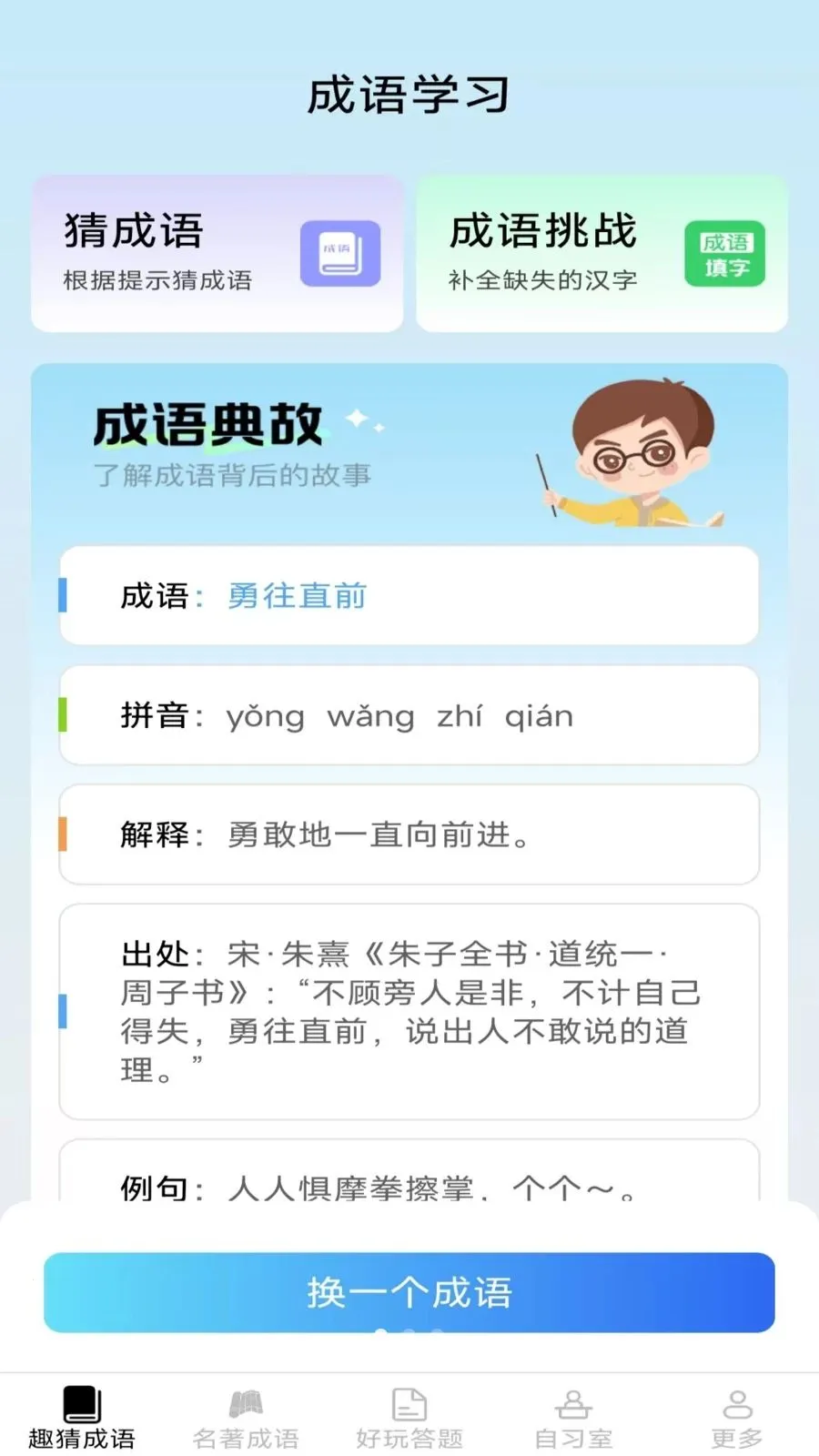Open the 趣猜成语 tab icon at bottom
Viewport: 819px width, 1456px height.
[x=80, y=1406]
